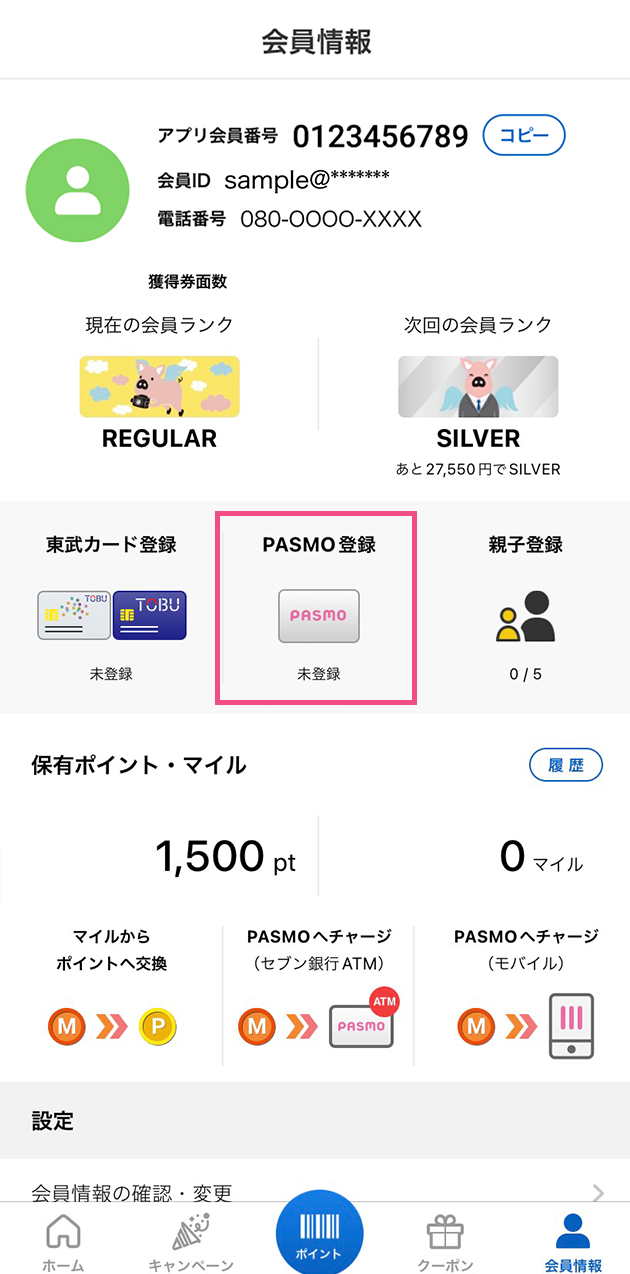Copy the app member number
The width and height of the screenshot is (630, 1274).
[524, 136]
